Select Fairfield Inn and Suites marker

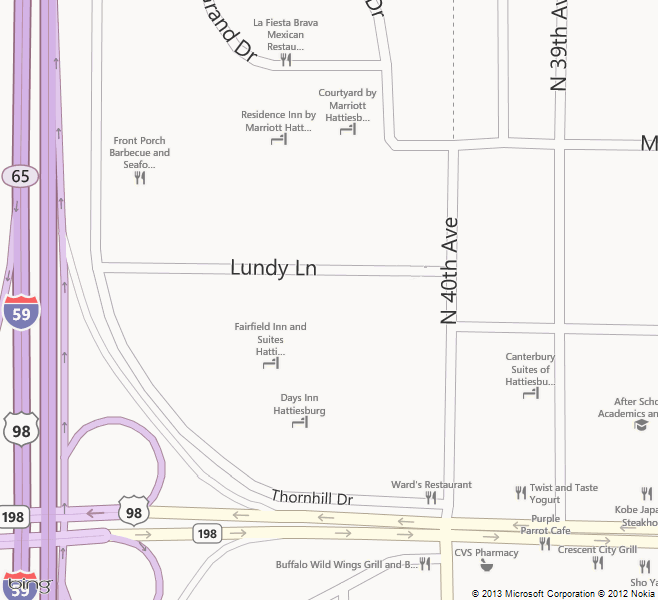pos(270,364)
